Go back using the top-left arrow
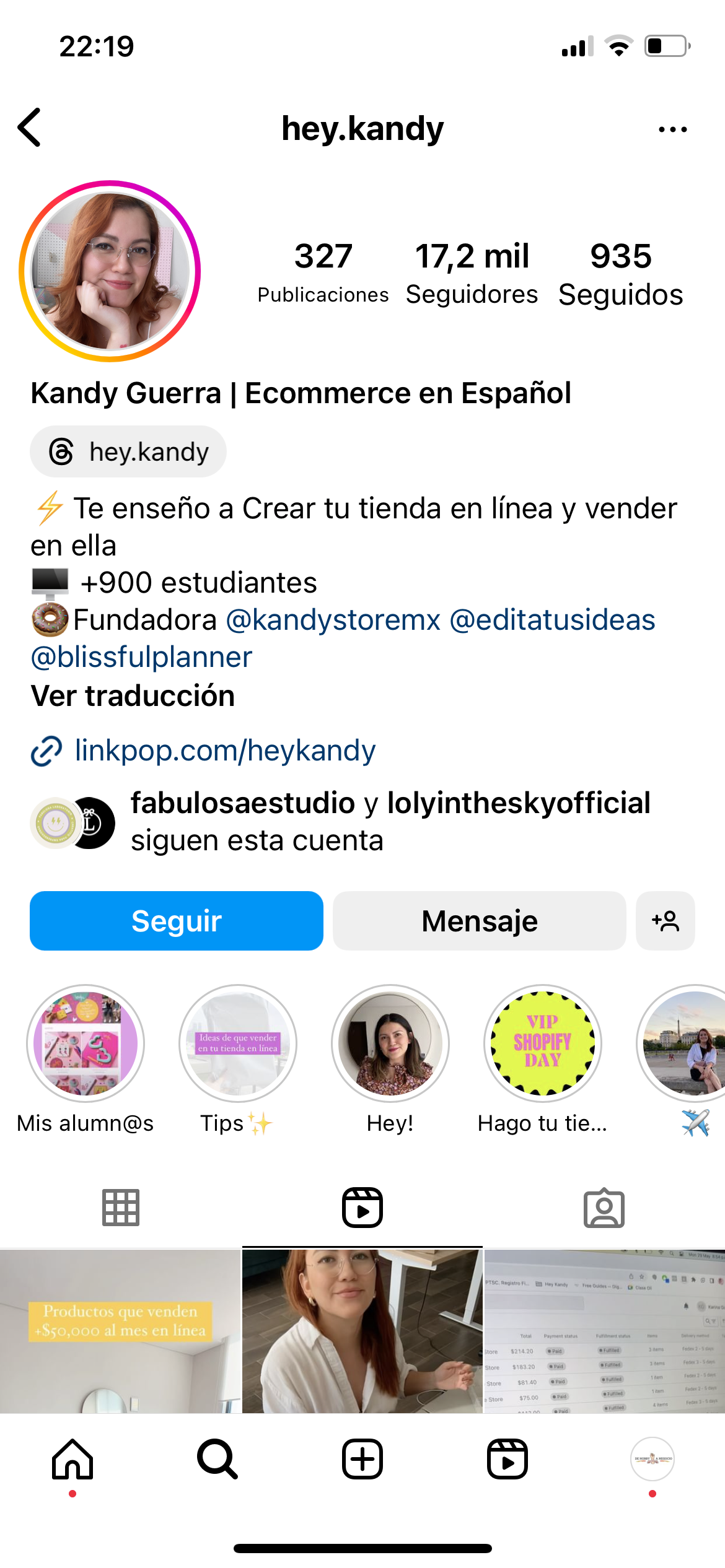 [30, 128]
